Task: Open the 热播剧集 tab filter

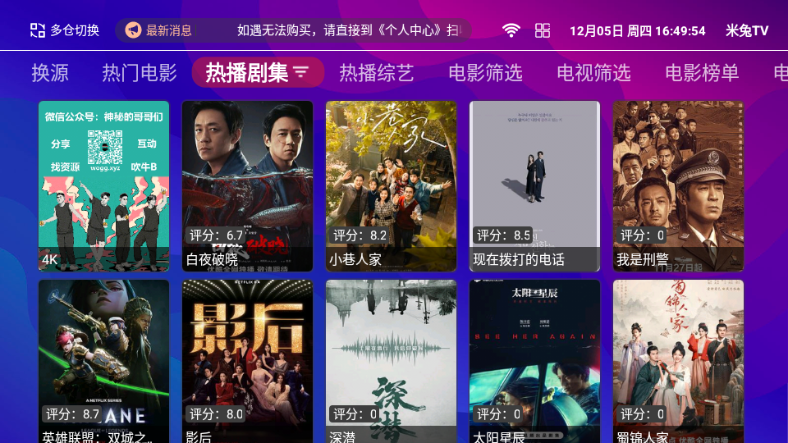Action: [x=258, y=72]
